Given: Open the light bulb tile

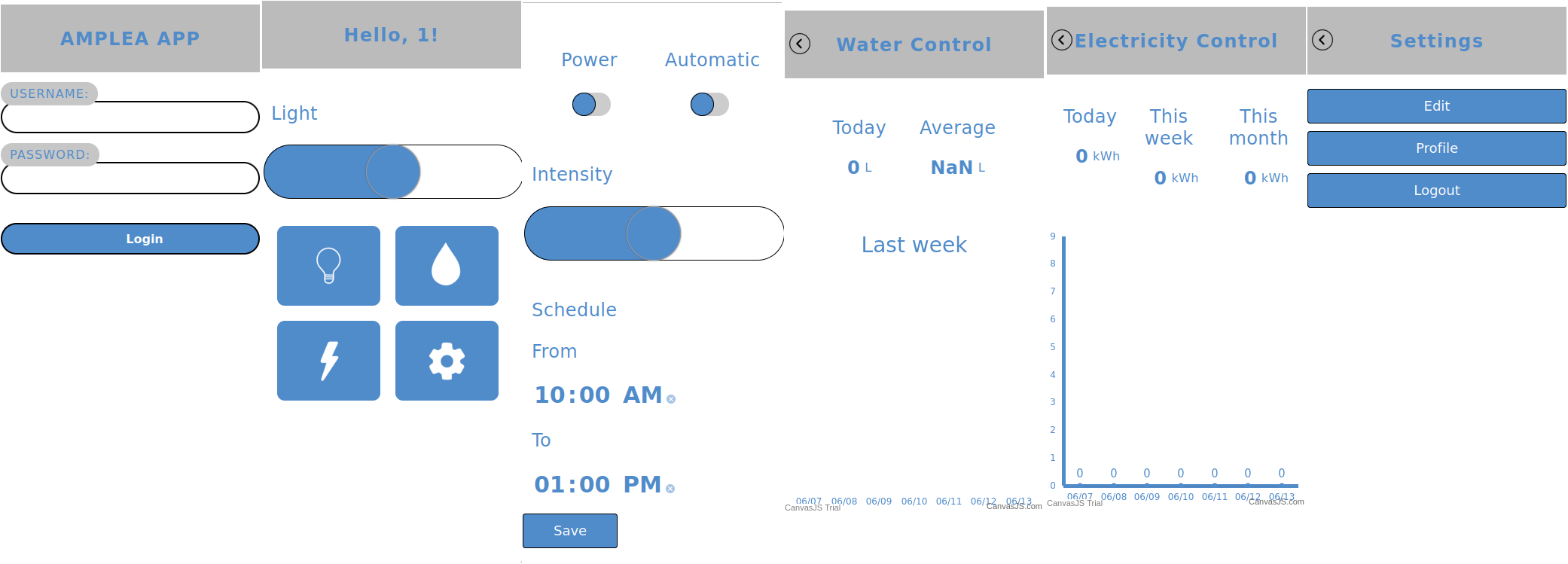Looking at the screenshot, I should (328, 266).
